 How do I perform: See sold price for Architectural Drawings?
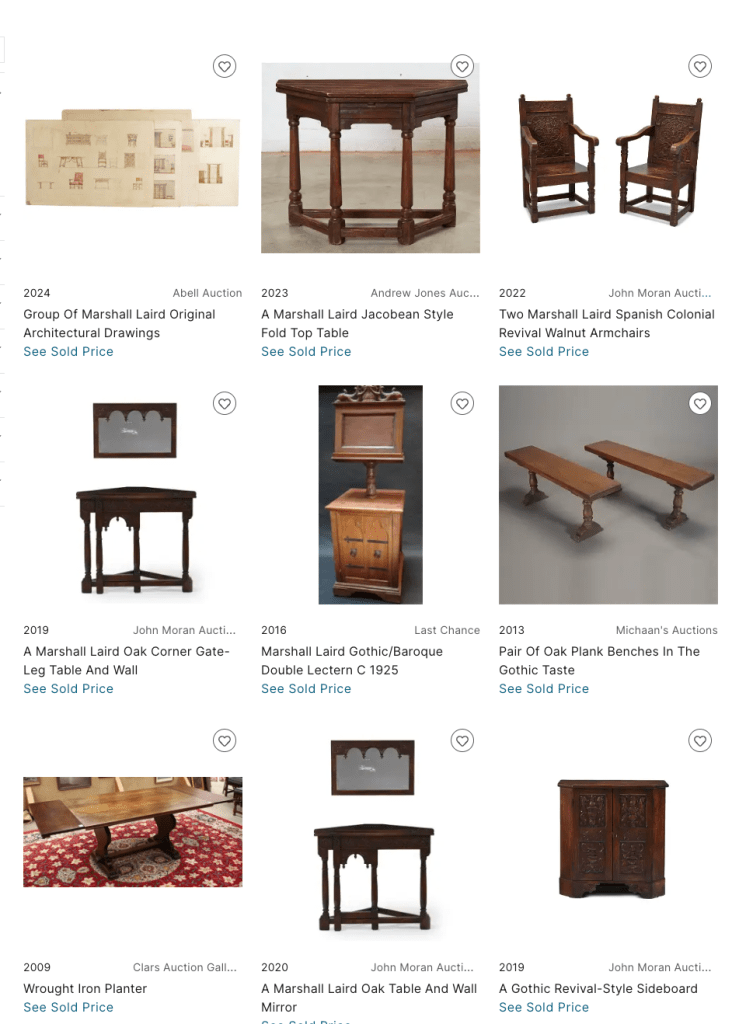point(68,352)
